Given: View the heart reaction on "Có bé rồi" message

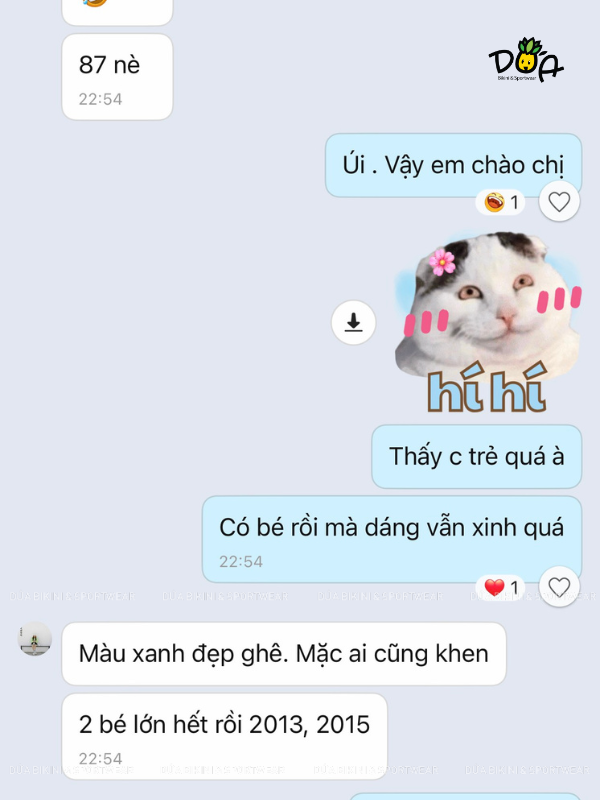Looking at the screenshot, I should 502,587.
